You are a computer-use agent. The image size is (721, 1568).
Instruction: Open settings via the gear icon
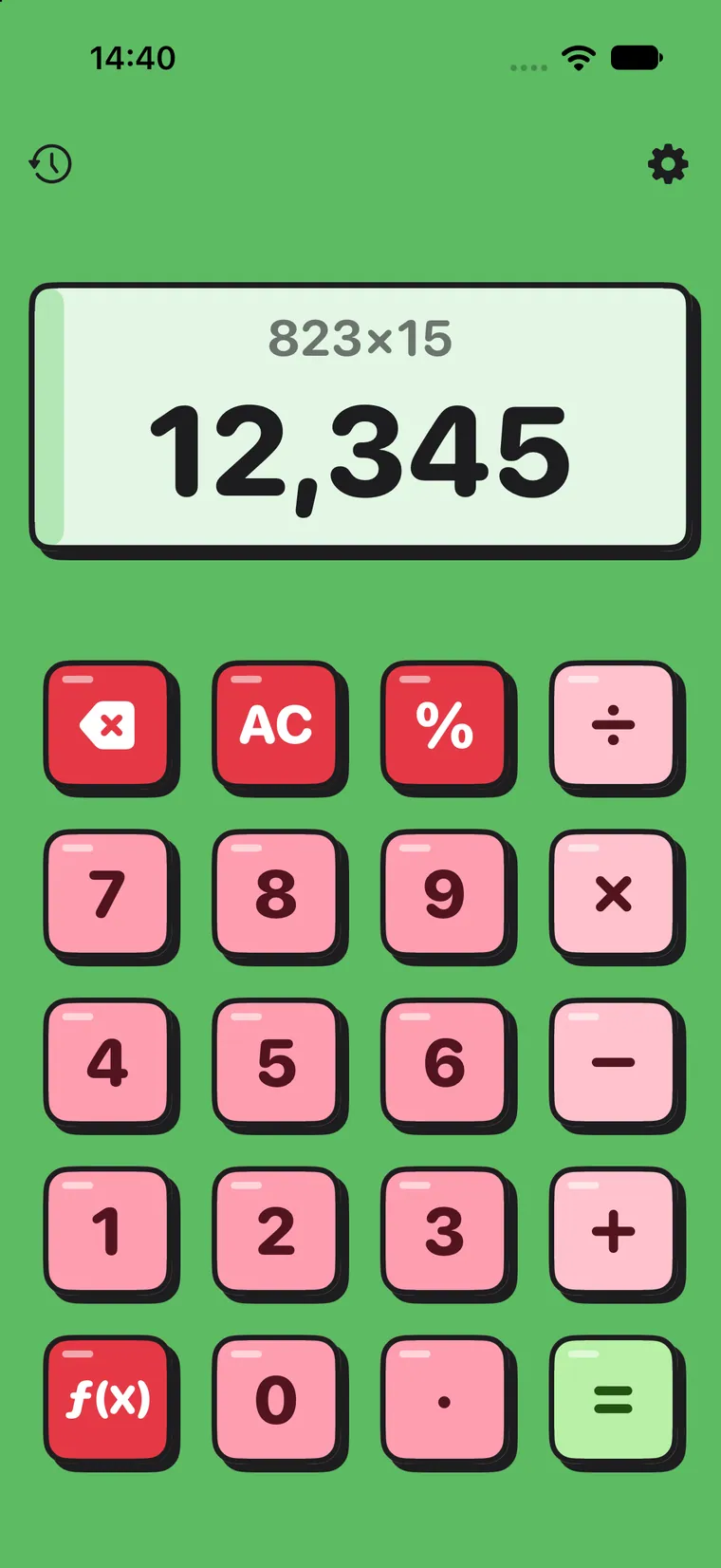tap(668, 164)
